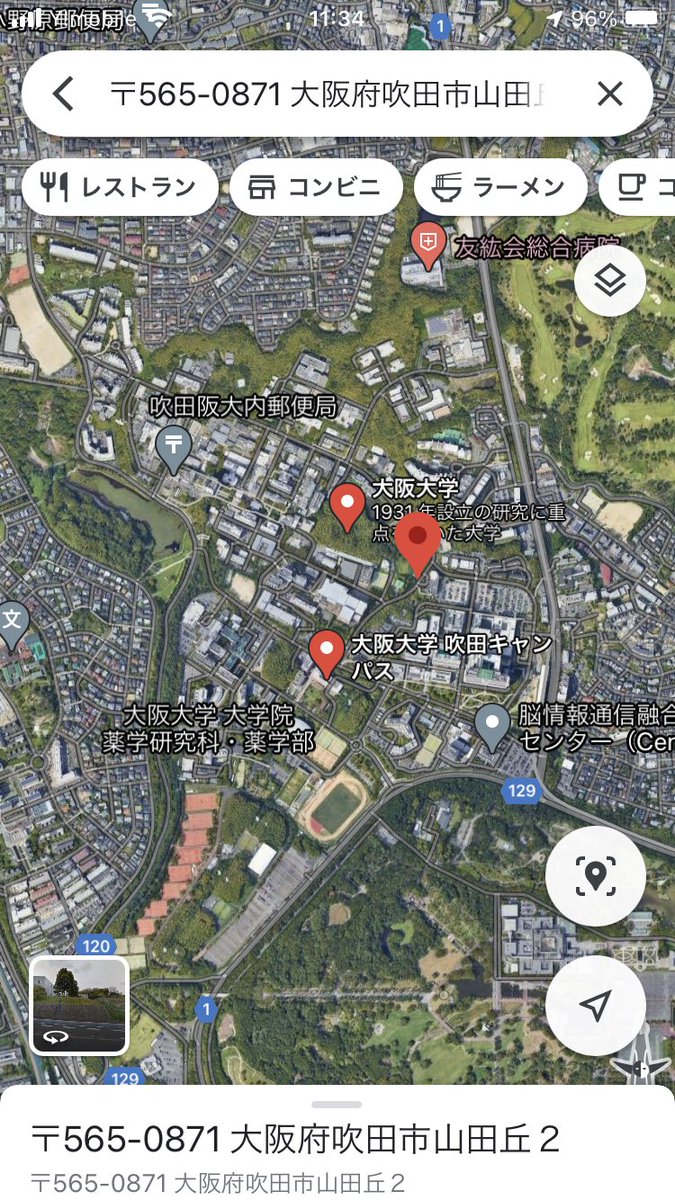Clear the search address text
This screenshot has height=1200, width=675.
(610, 94)
